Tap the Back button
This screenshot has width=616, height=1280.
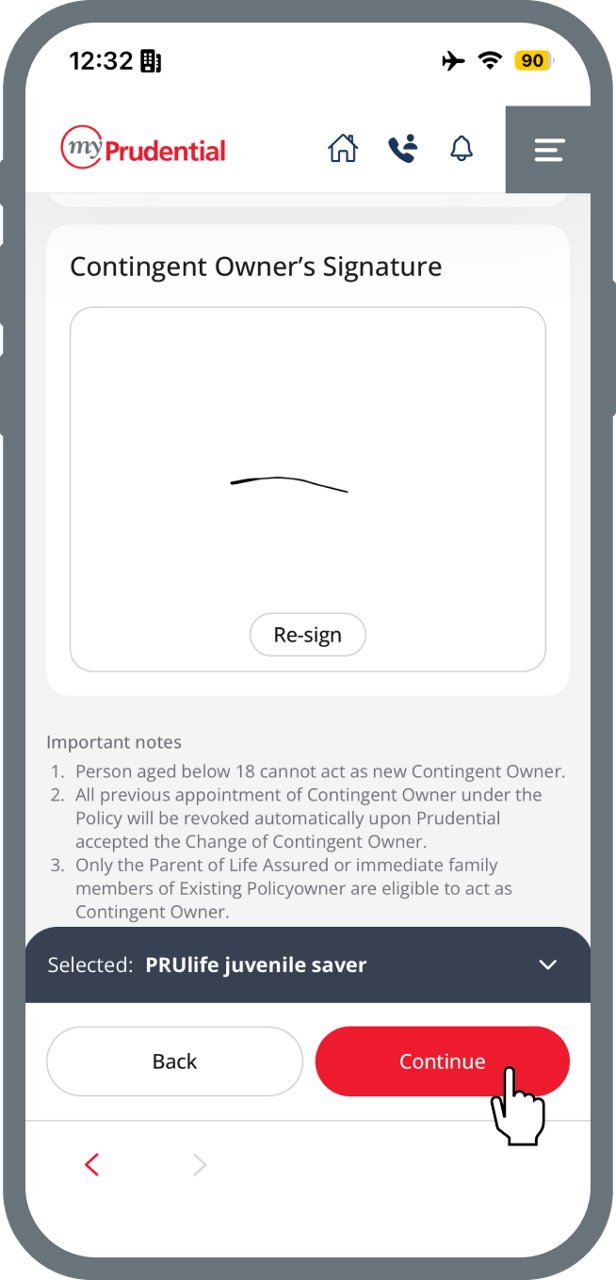tap(175, 1061)
